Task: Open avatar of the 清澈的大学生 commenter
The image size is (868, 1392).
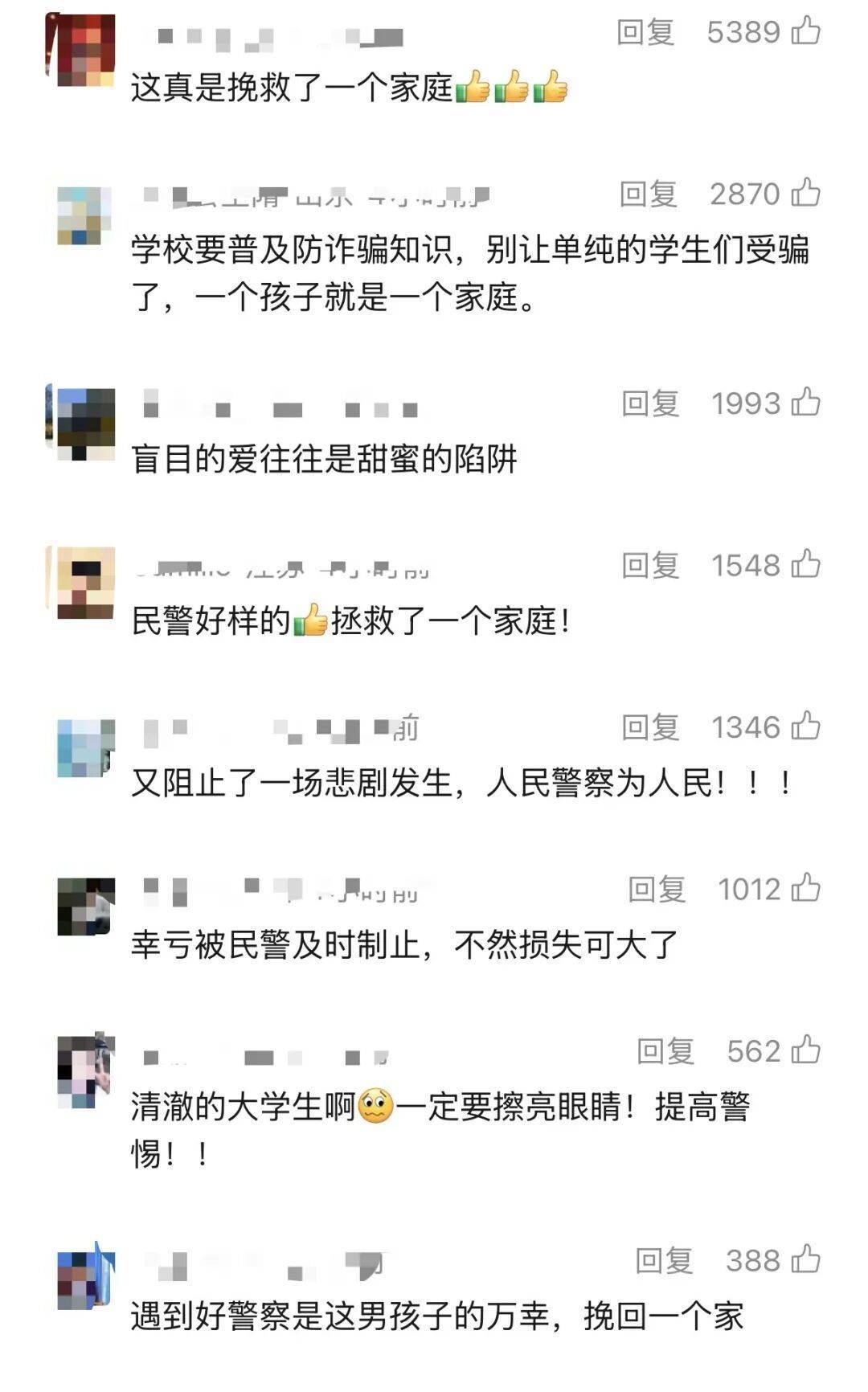Action: click(84, 1071)
